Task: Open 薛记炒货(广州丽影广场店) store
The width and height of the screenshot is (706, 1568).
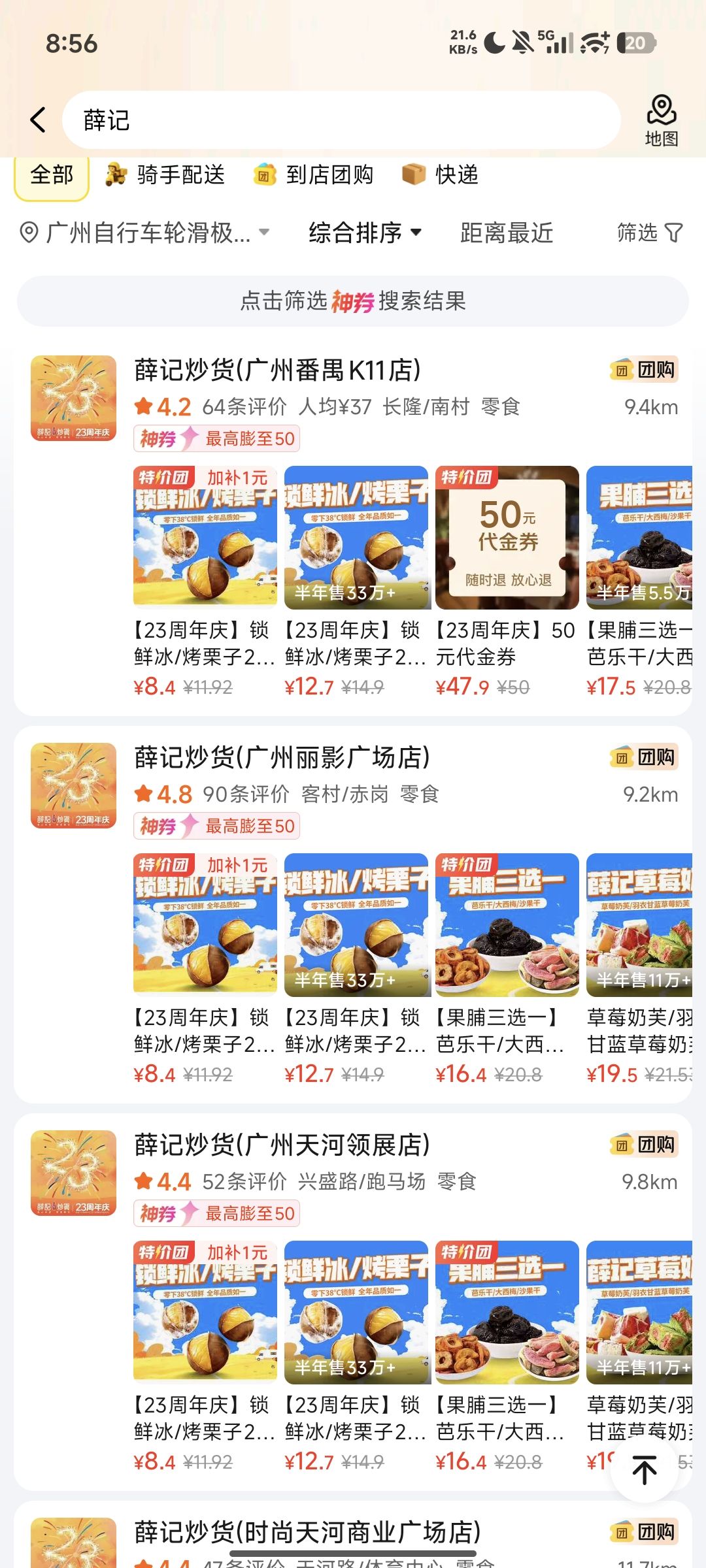Action: [x=282, y=758]
